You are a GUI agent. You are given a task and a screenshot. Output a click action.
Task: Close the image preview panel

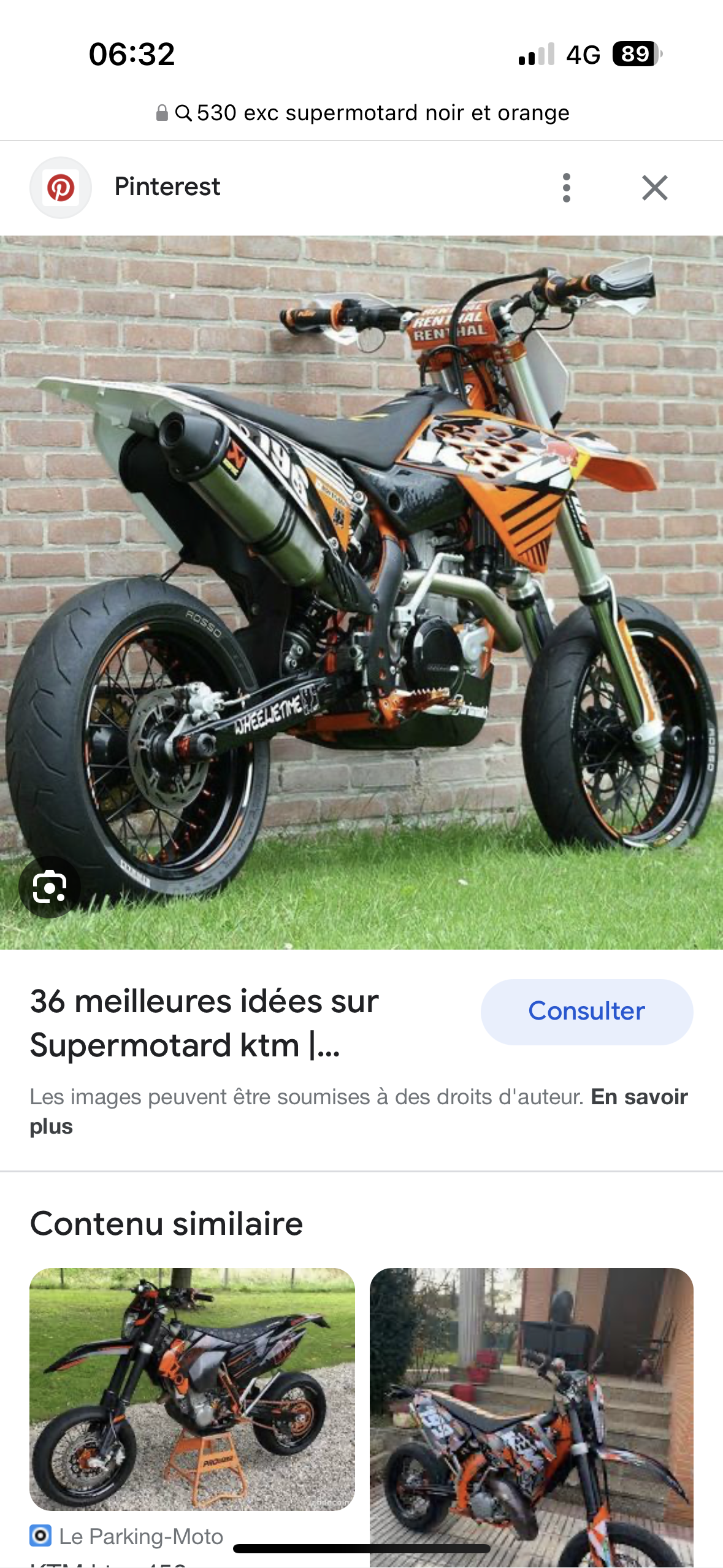[654, 188]
